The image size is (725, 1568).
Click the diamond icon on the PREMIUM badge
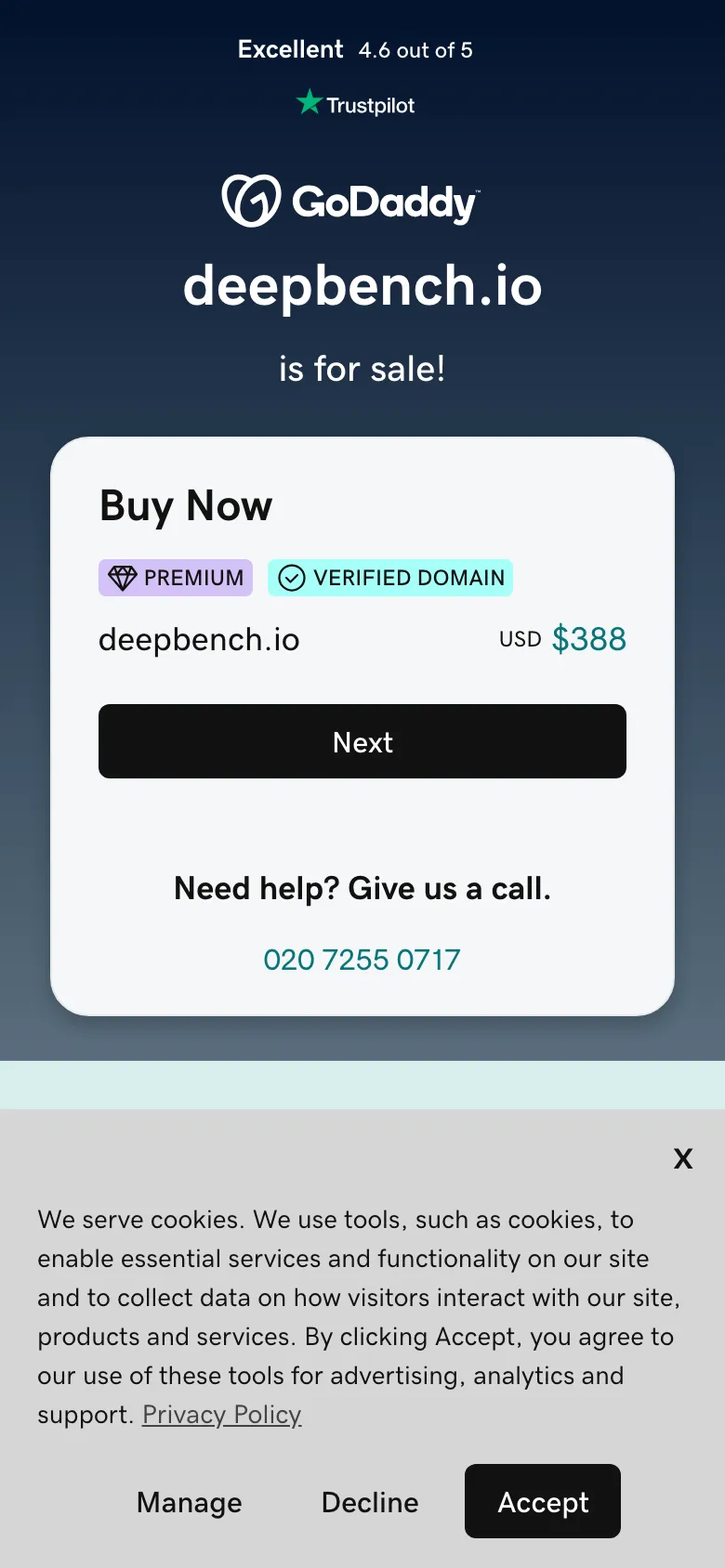pyautogui.click(x=123, y=577)
